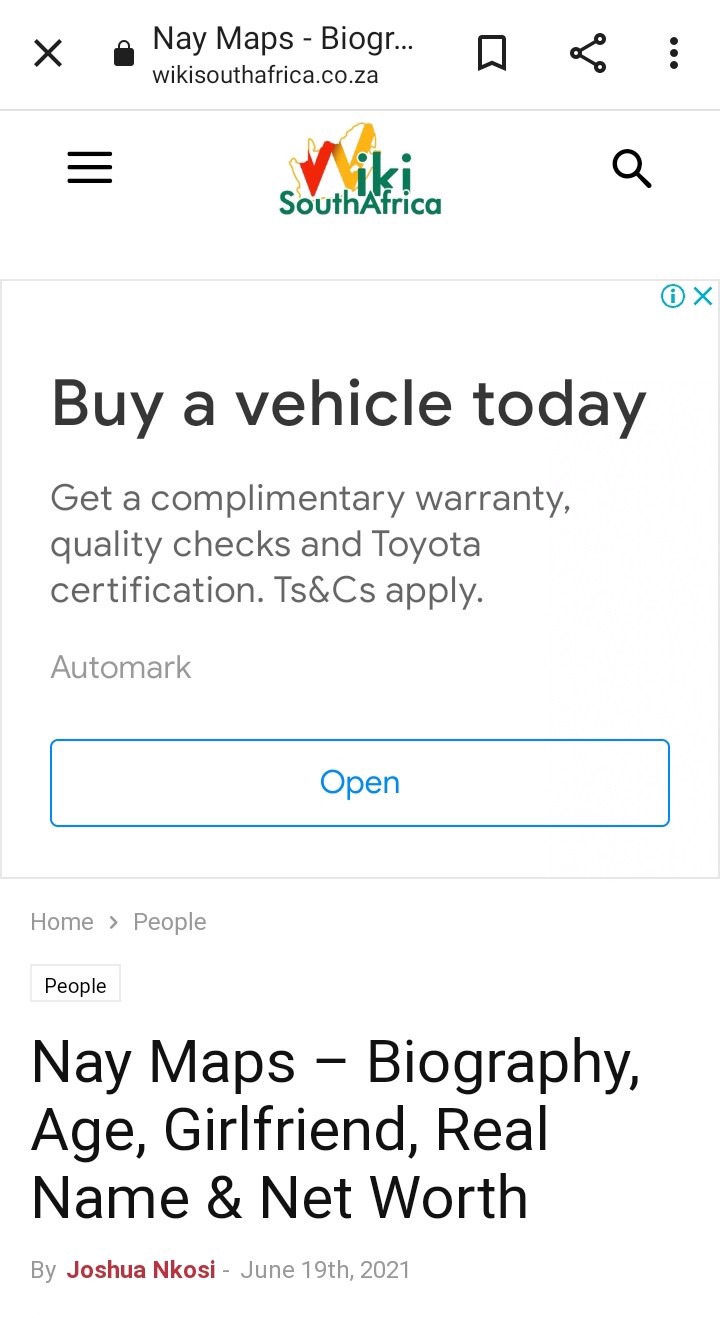Tap Open on the Automark ad
The image size is (720, 1318).
[x=360, y=783]
